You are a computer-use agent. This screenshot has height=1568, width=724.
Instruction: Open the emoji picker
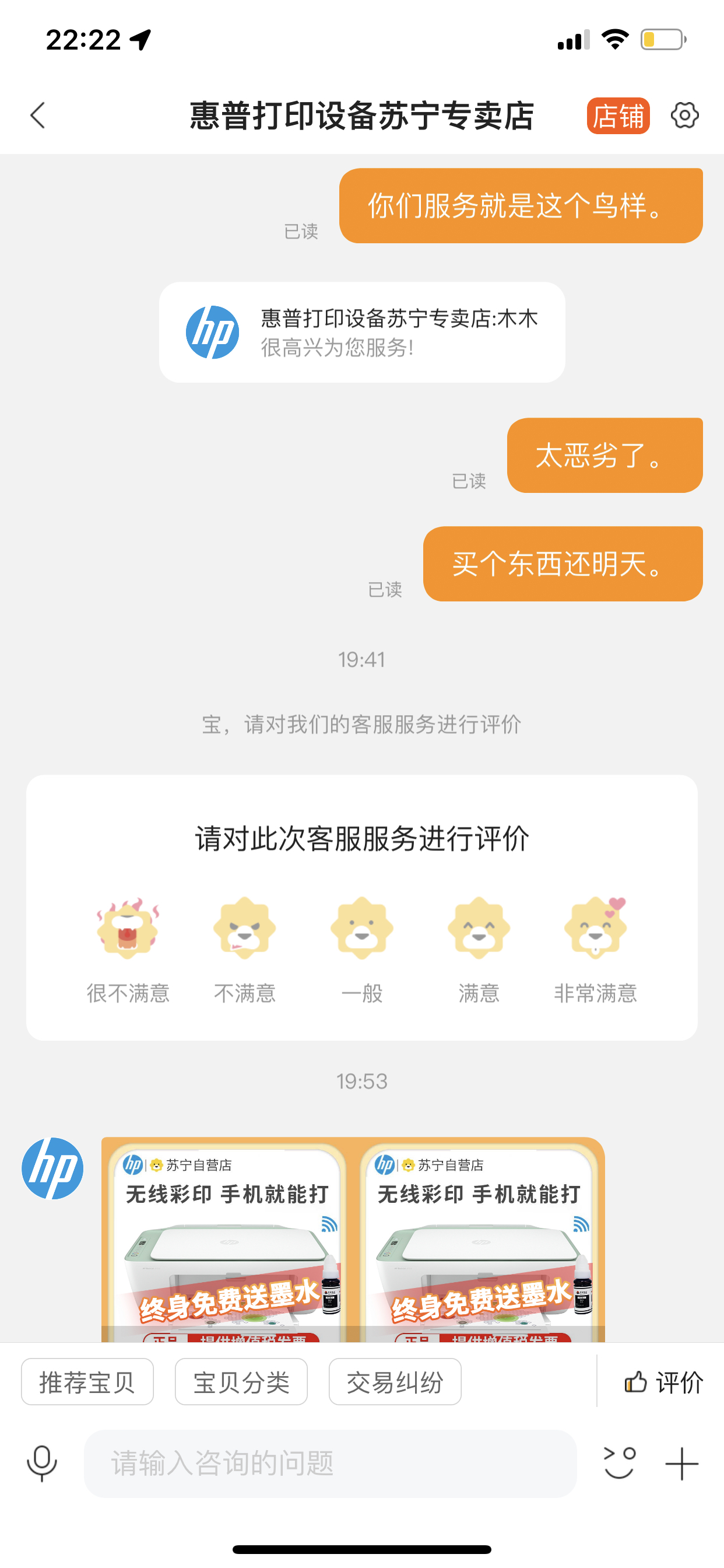point(618,1464)
